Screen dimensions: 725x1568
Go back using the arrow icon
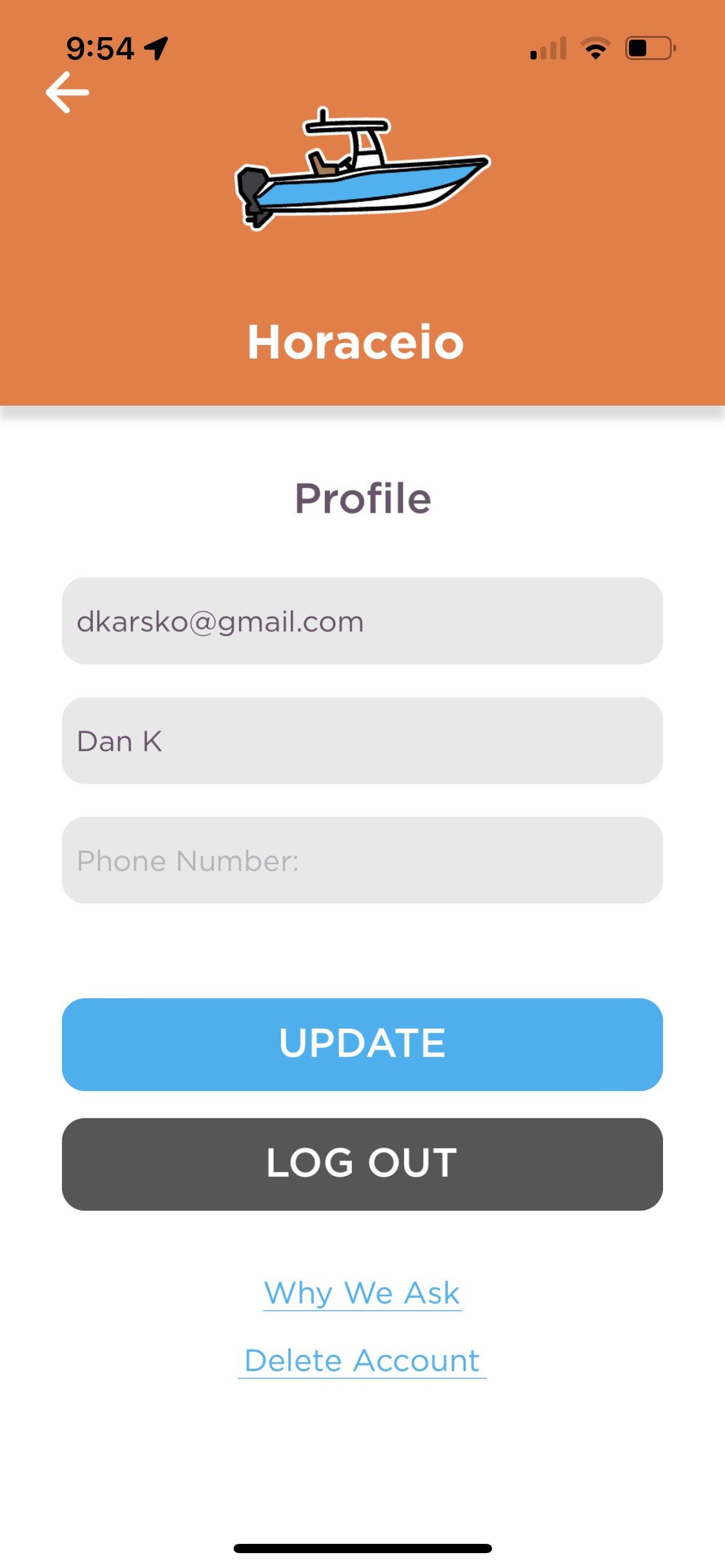coord(68,93)
